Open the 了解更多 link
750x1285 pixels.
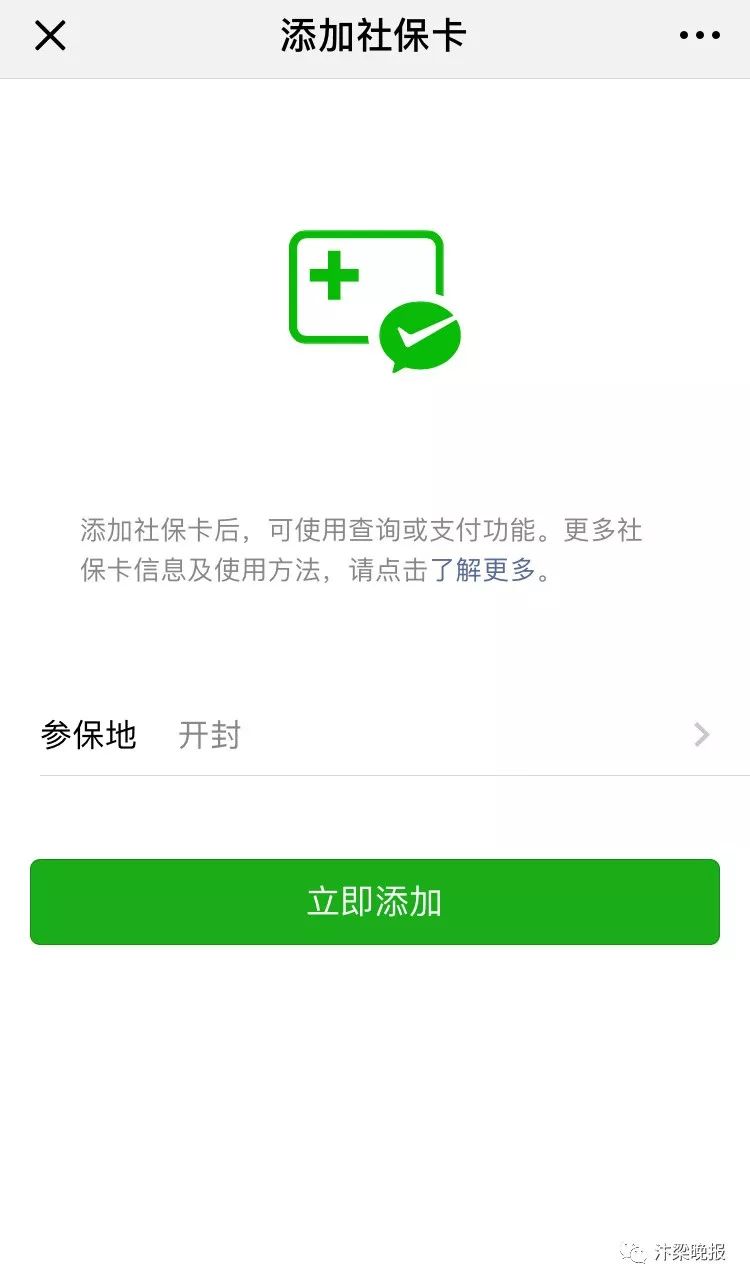[x=483, y=571]
